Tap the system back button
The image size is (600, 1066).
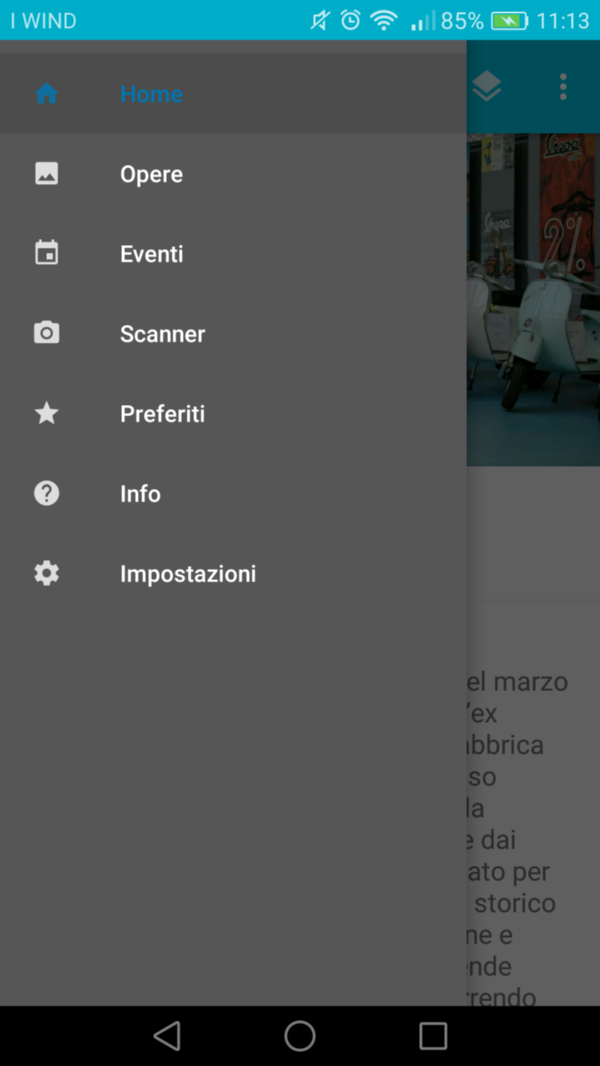[x=167, y=1036]
